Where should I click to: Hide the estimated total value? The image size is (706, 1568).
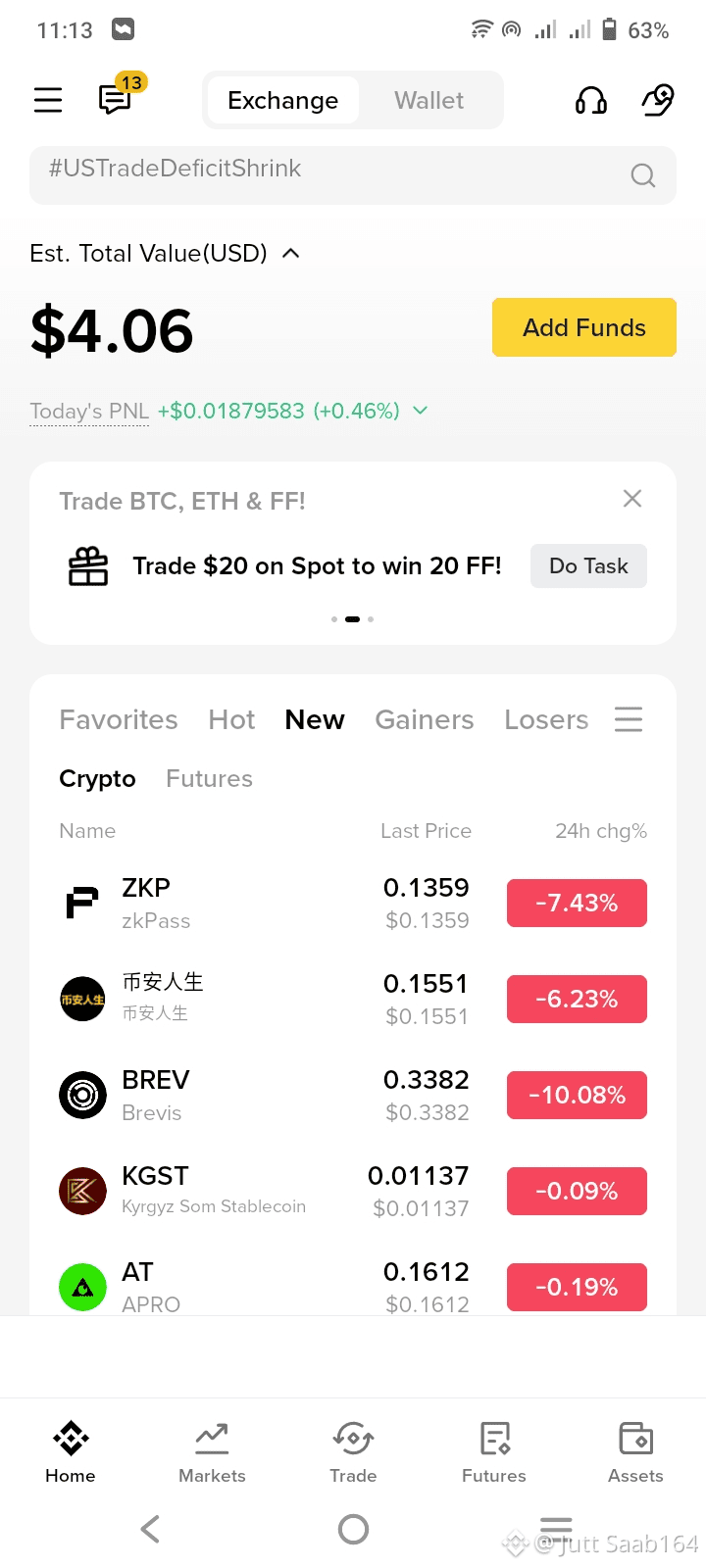pyautogui.click(x=290, y=254)
